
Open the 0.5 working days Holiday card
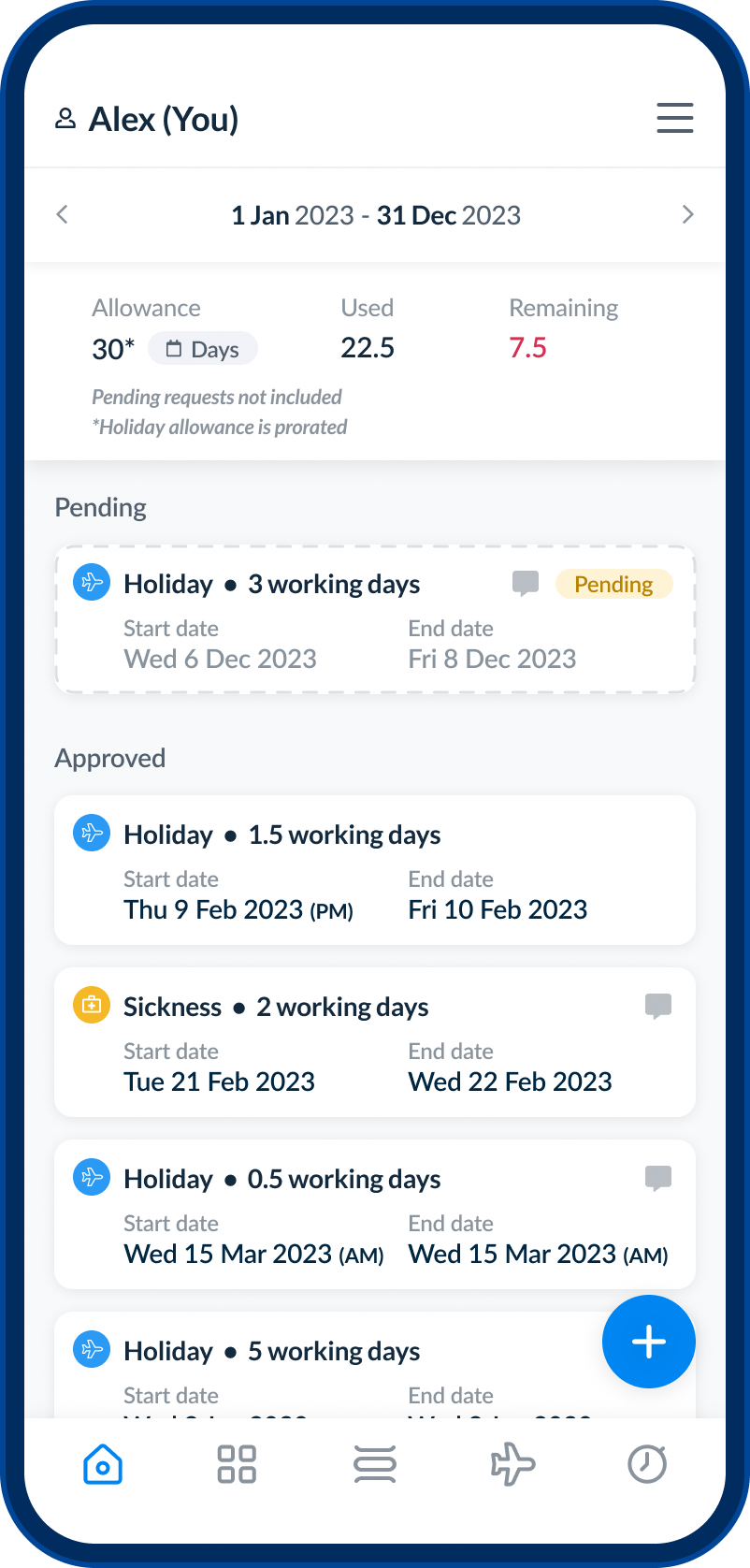click(374, 1214)
